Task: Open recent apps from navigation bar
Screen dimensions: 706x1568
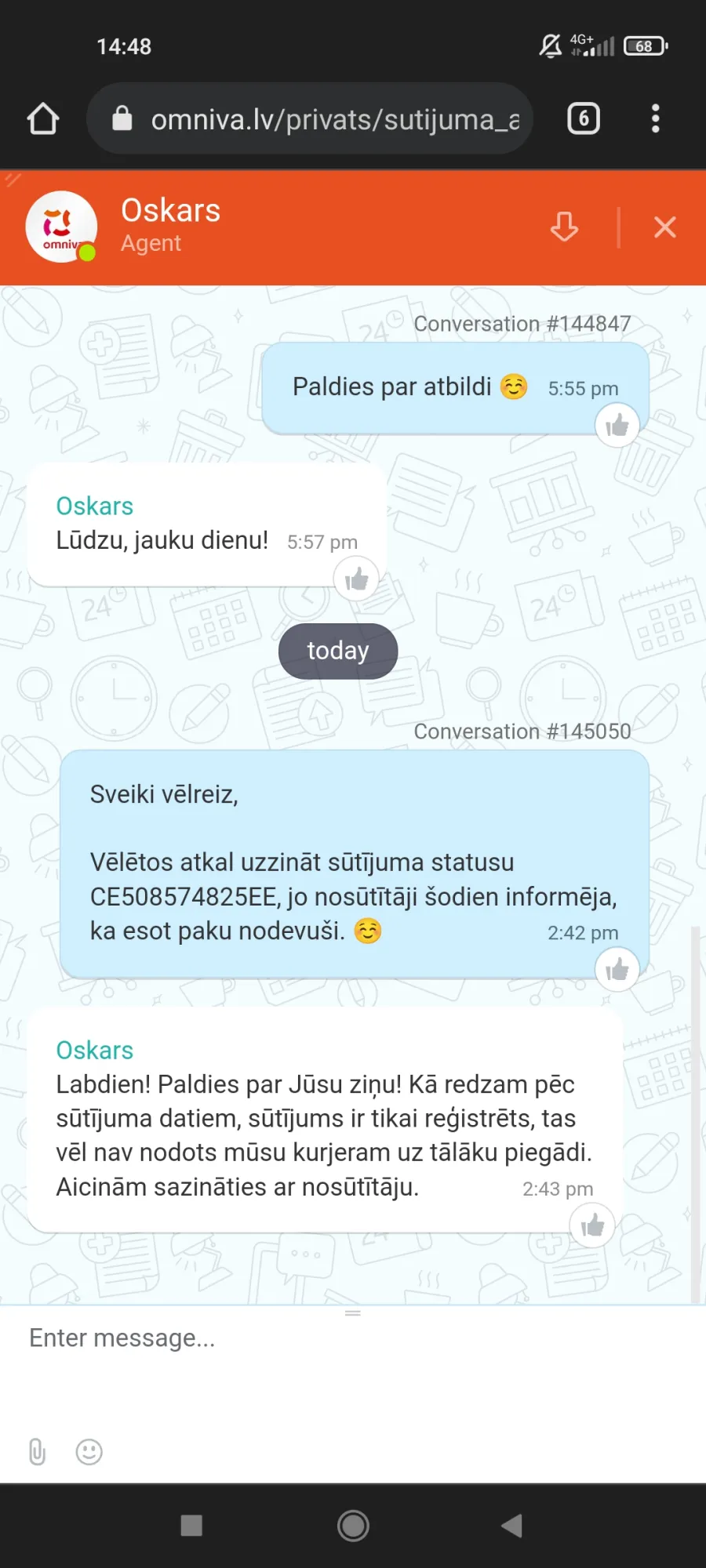Action: [191, 1526]
